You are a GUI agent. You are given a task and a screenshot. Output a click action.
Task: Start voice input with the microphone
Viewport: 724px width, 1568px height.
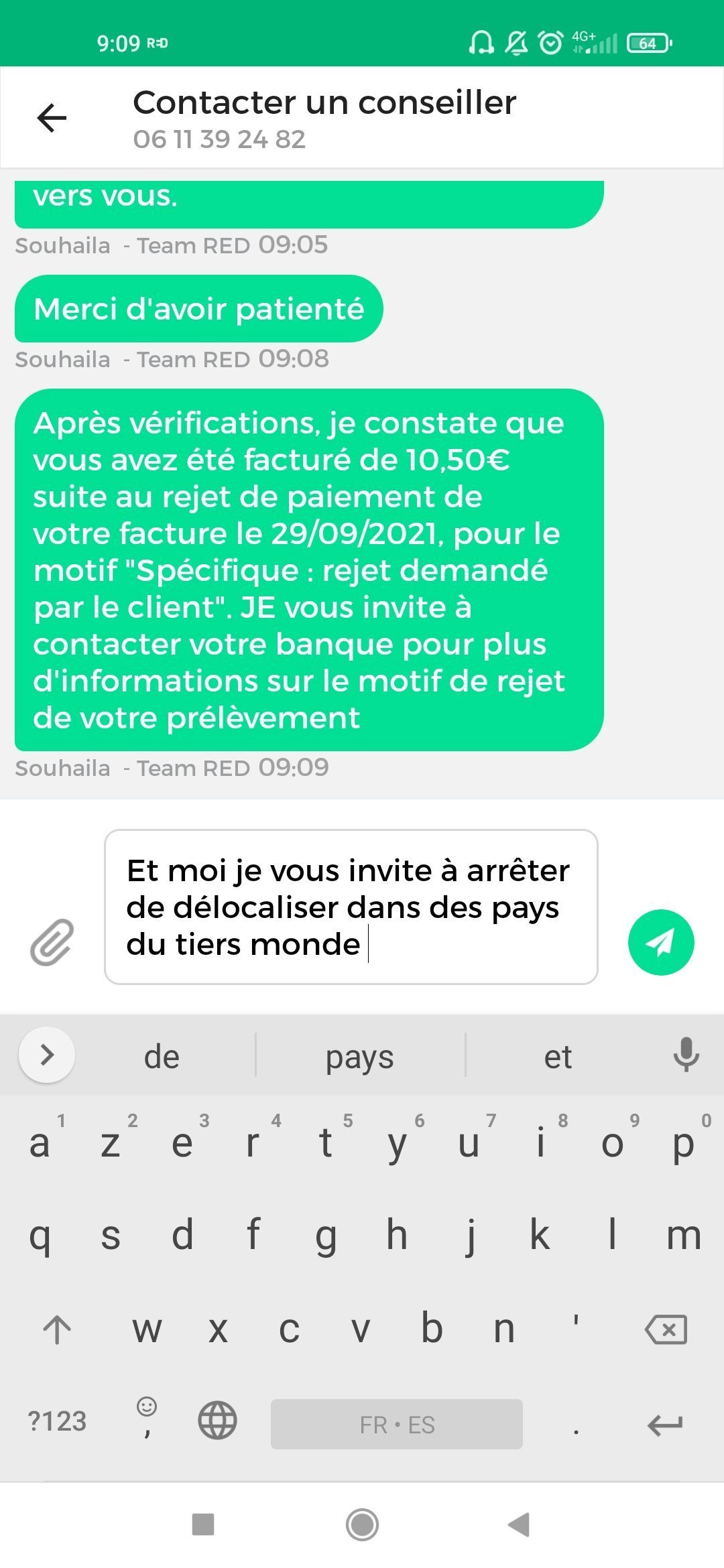686,1055
